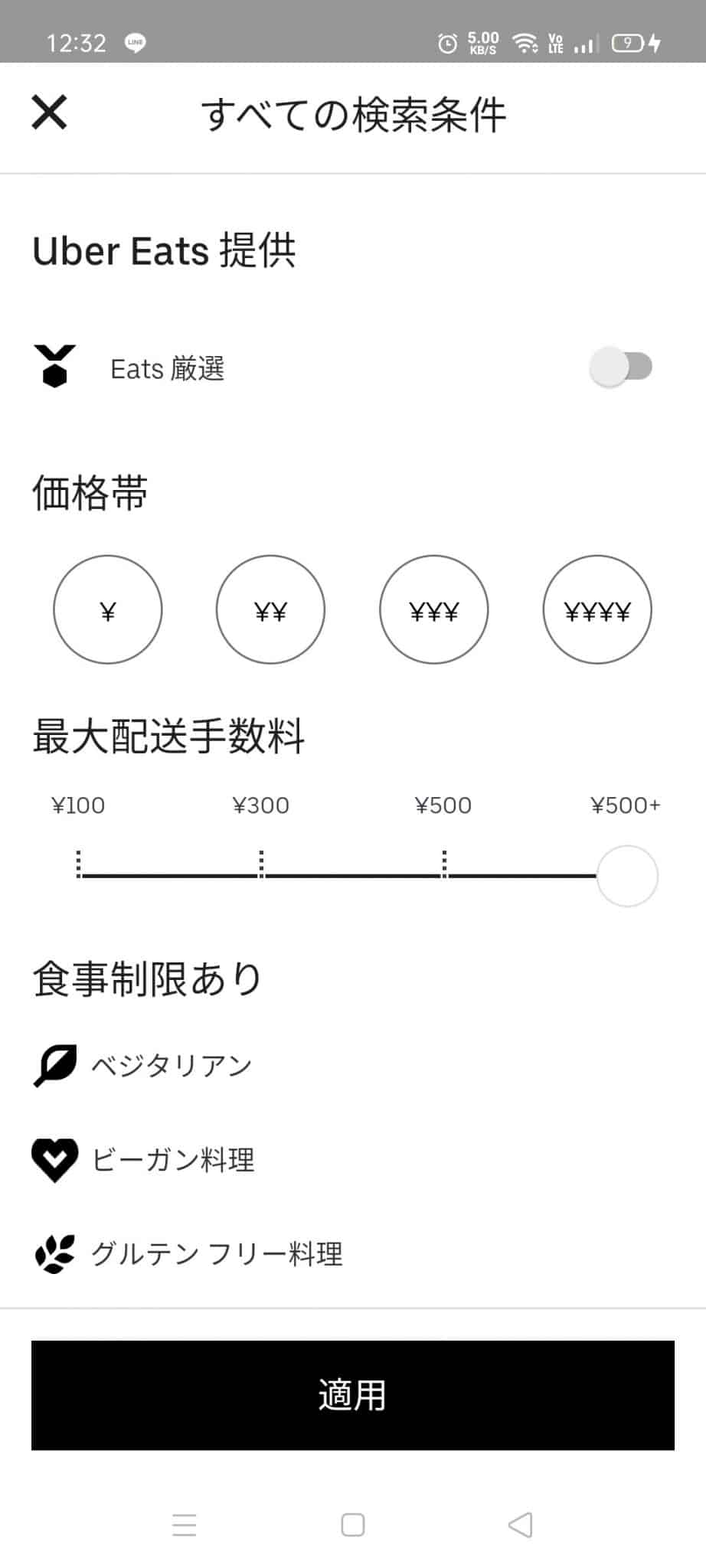The height and width of the screenshot is (1568, 706).
Task: Apply filters with the 適用 button
Action: click(353, 1395)
